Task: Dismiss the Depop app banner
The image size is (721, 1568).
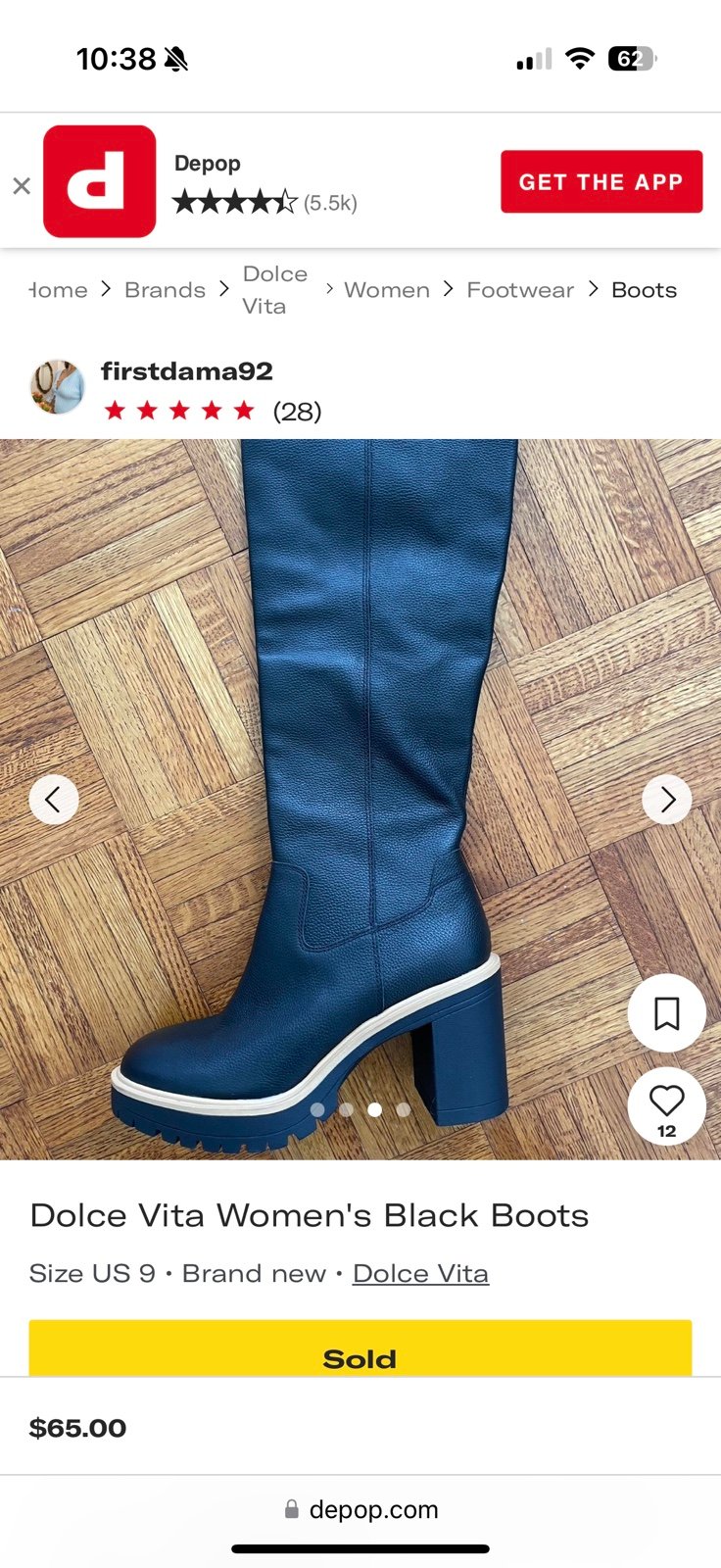Action: pos(22,185)
